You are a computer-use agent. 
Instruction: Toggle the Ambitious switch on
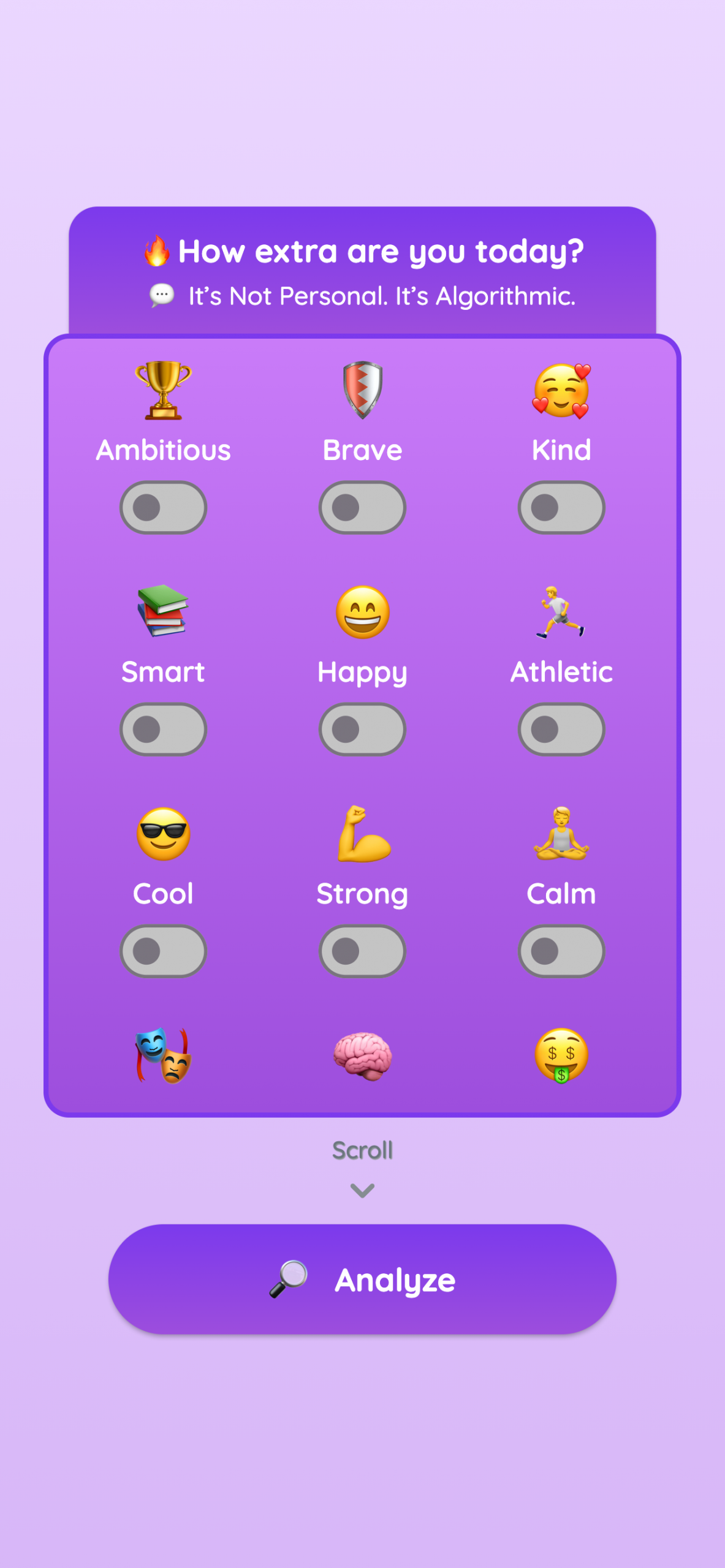coord(163,508)
